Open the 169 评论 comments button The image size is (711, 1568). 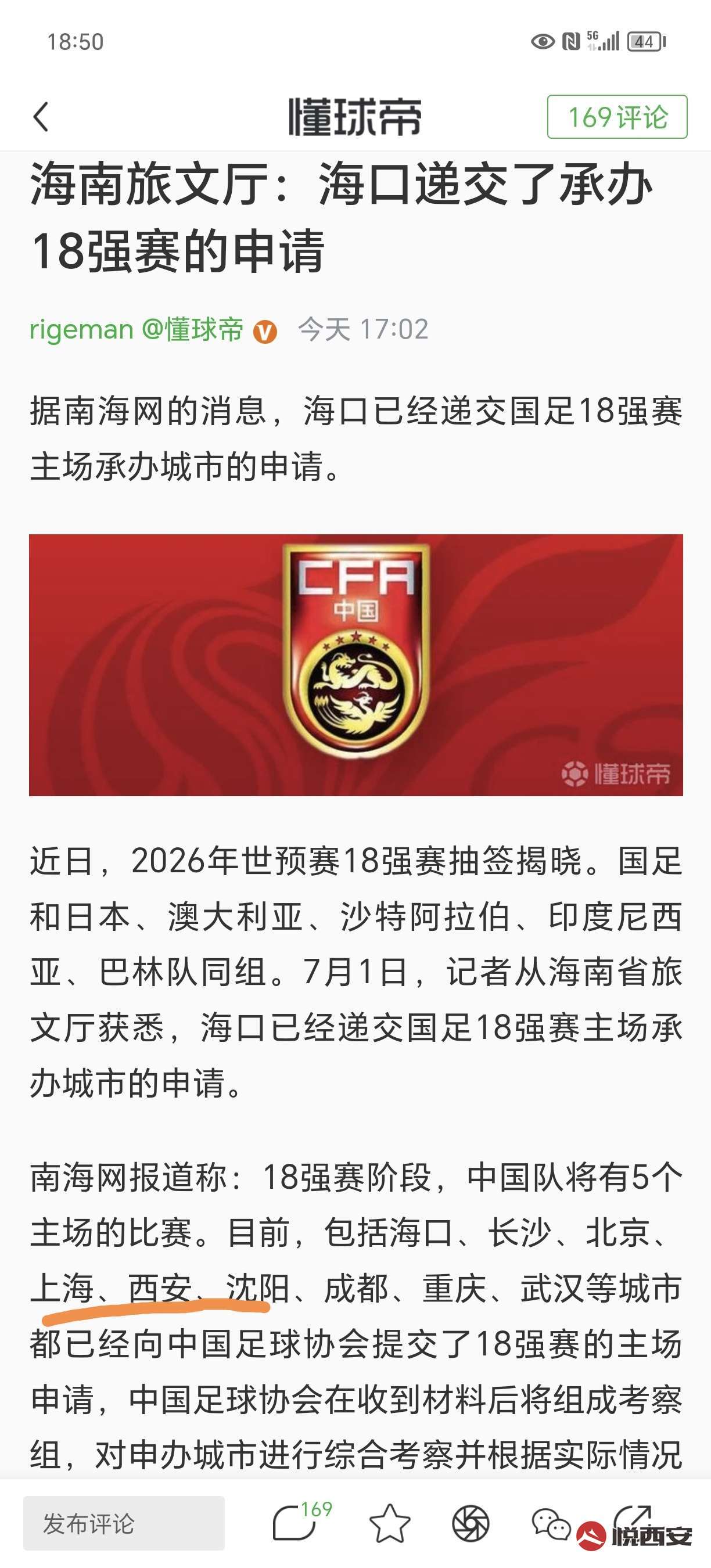(617, 117)
